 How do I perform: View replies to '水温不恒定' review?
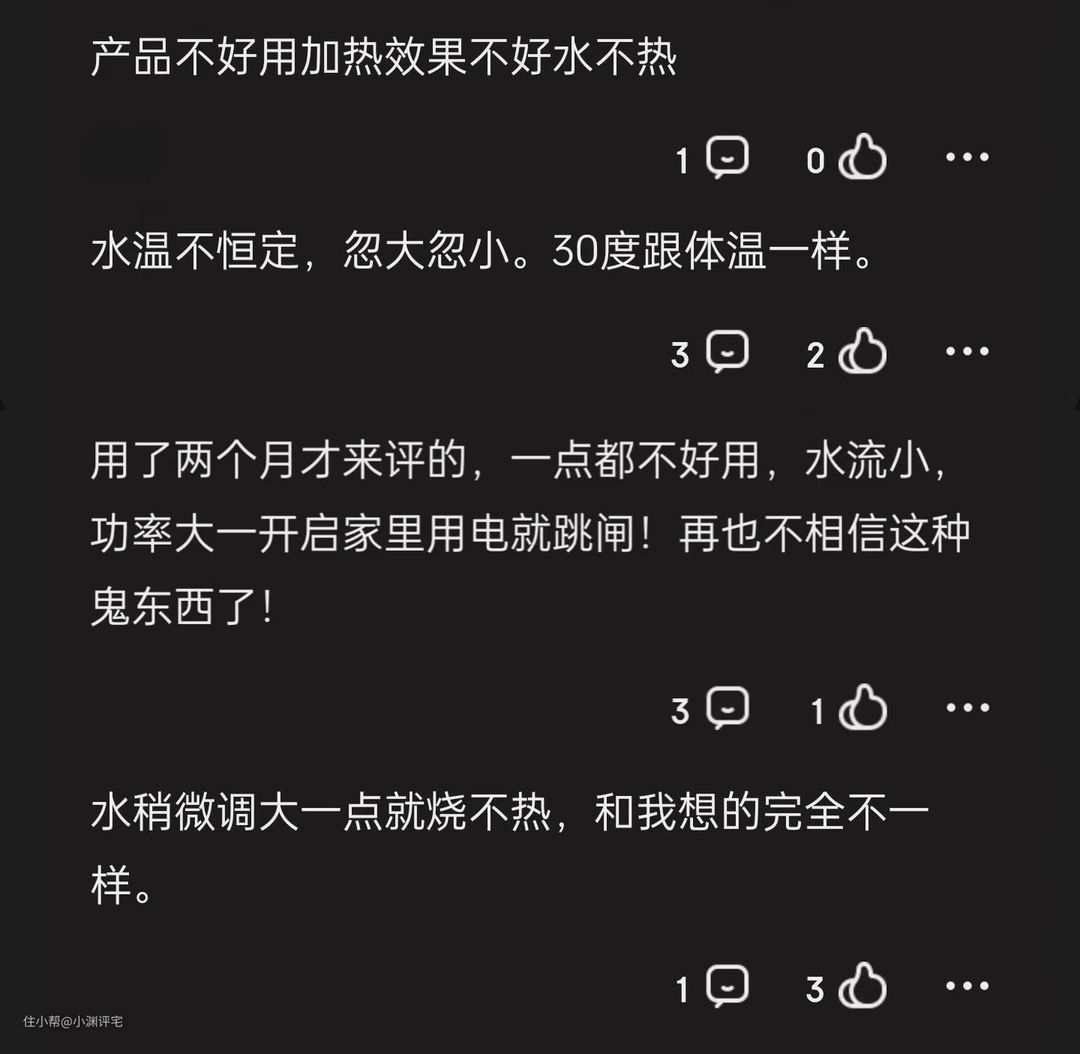click(727, 352)
